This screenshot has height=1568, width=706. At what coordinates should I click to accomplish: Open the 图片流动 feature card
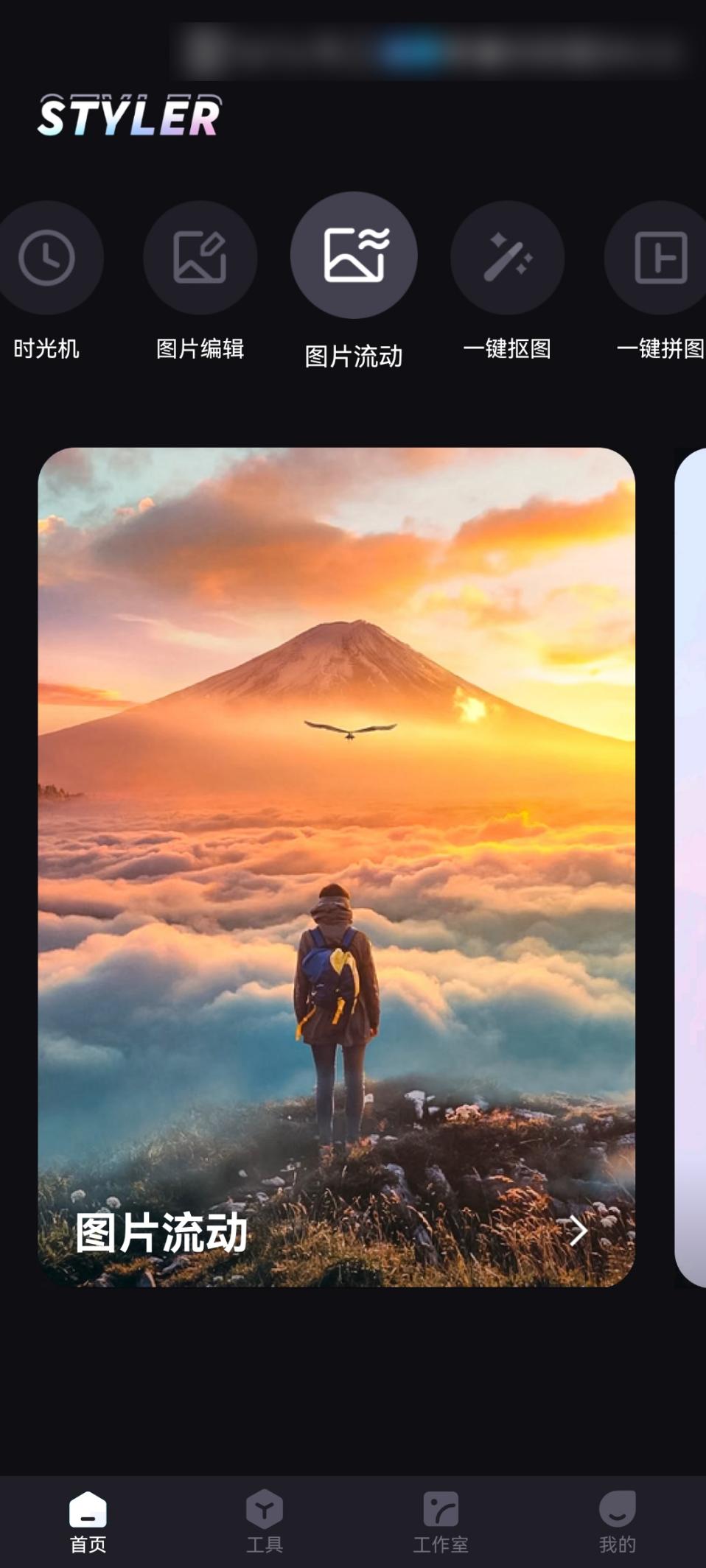pyautogui.click(x=336, y=866)
